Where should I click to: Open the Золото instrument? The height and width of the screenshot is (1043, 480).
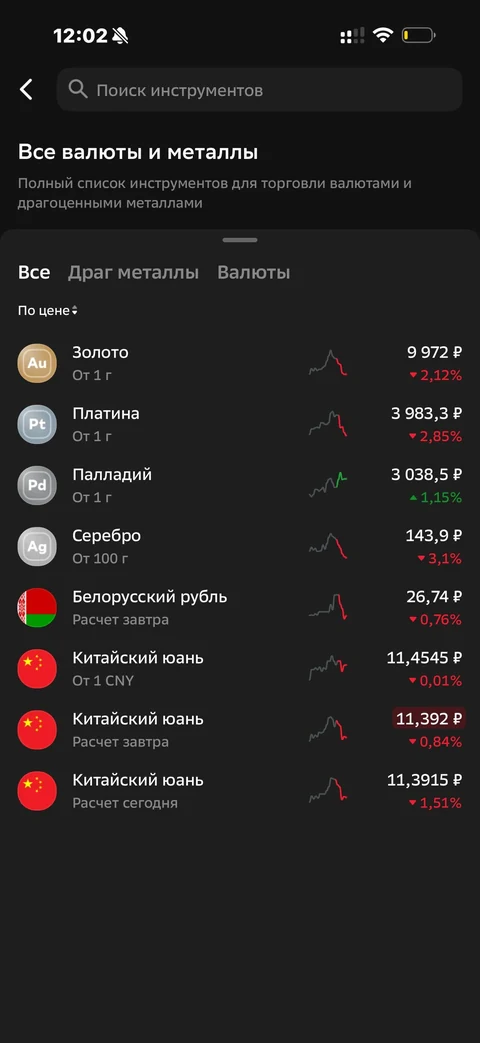pyautogui.click(x=240, y=363)
